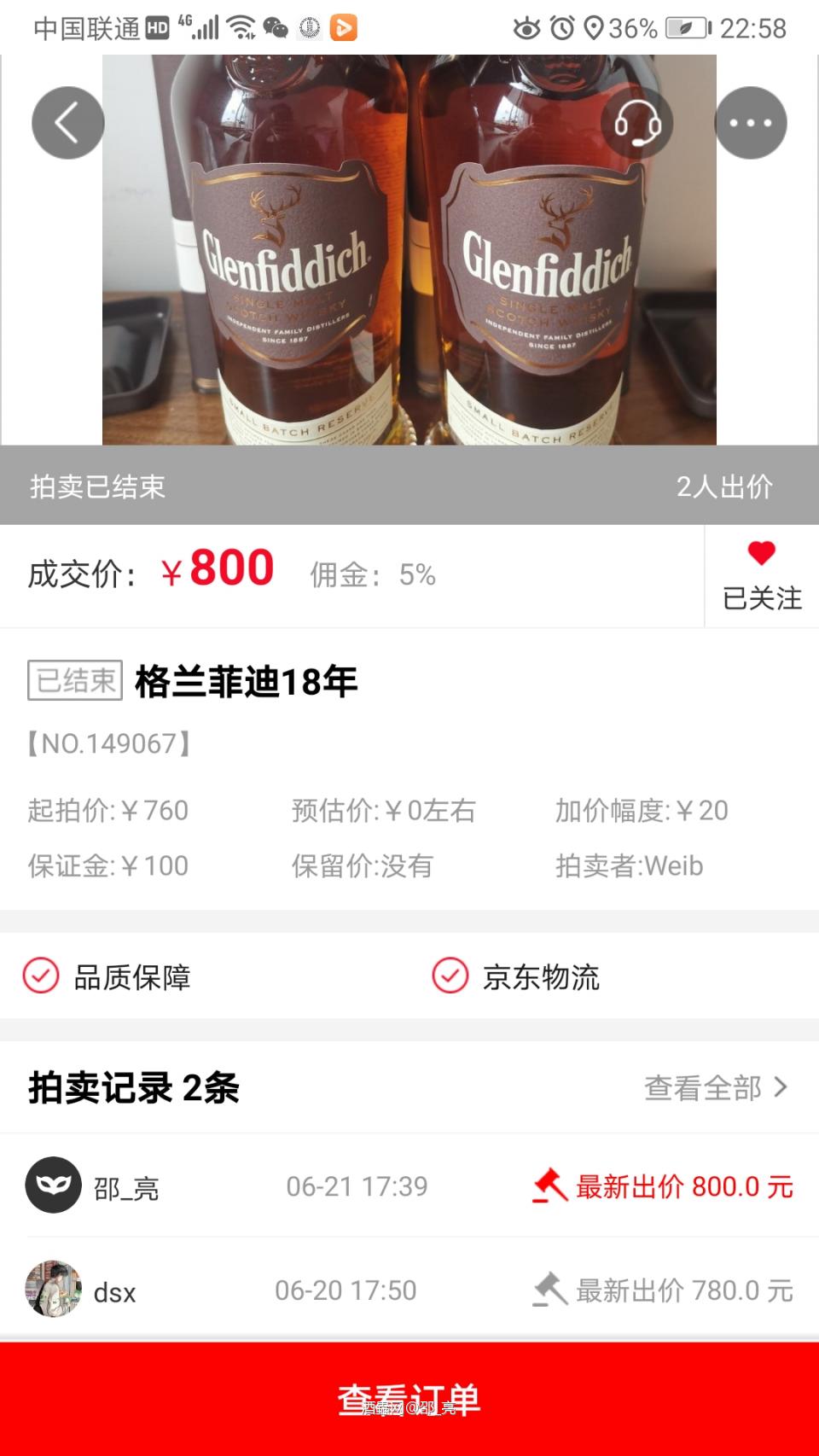
Task: Expand 查看全部 to see all bids
Action: (706, 1088)
